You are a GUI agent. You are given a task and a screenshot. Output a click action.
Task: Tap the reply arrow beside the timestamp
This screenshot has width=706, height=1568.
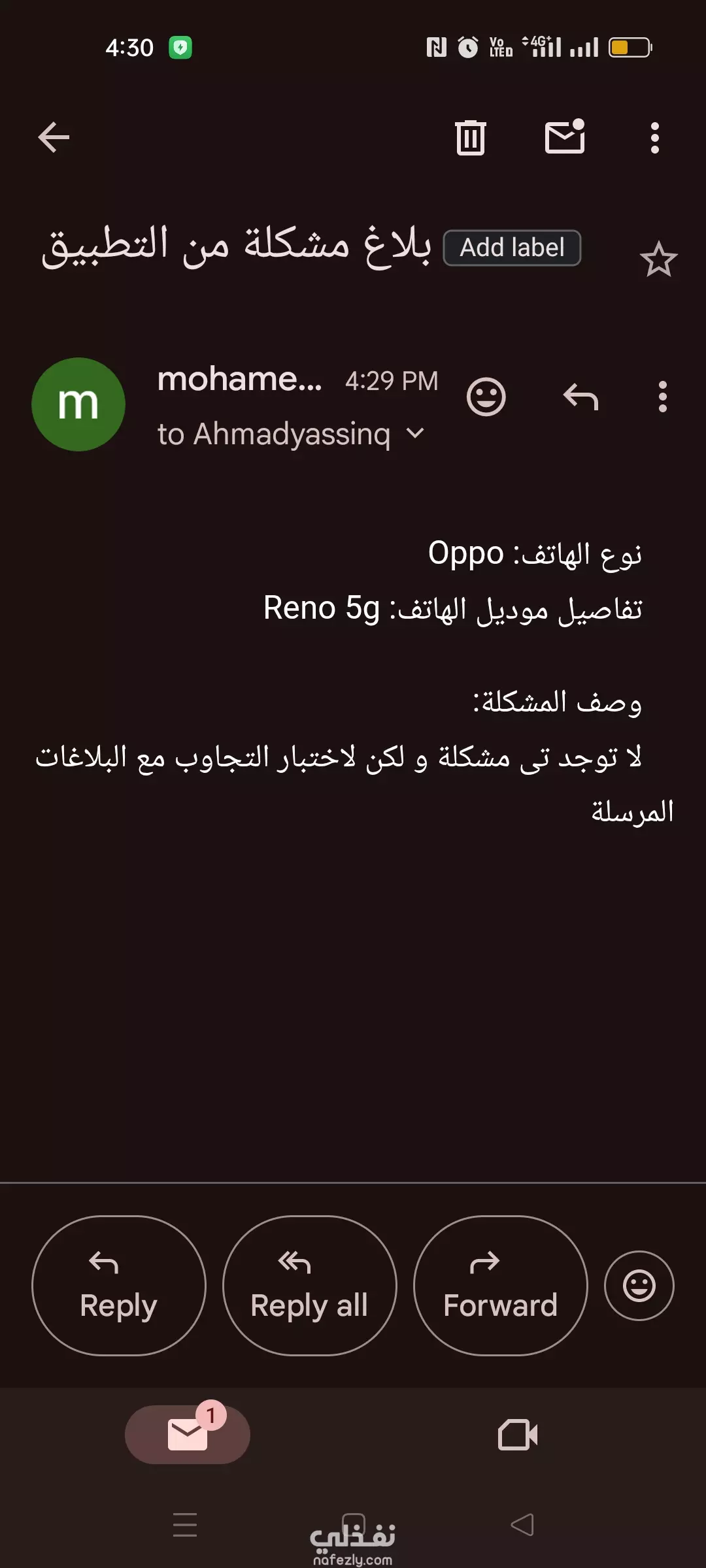[581, 397]
